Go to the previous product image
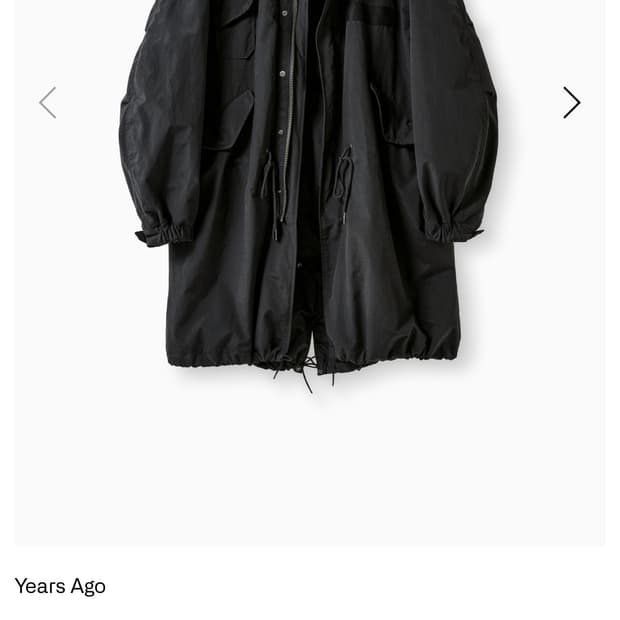Screen dimensions: 620x620 click(47, 102)
